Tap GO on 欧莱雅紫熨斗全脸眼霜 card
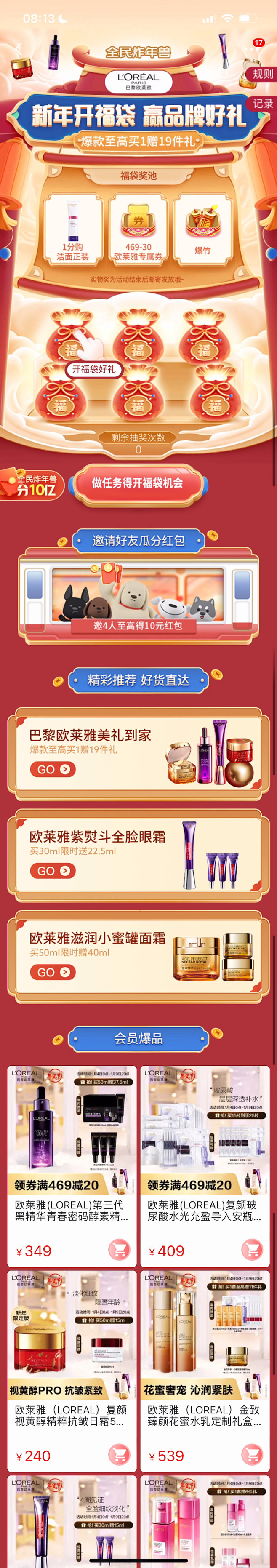The width and height of the screenshot is (277, 1568). coord(52,871)
